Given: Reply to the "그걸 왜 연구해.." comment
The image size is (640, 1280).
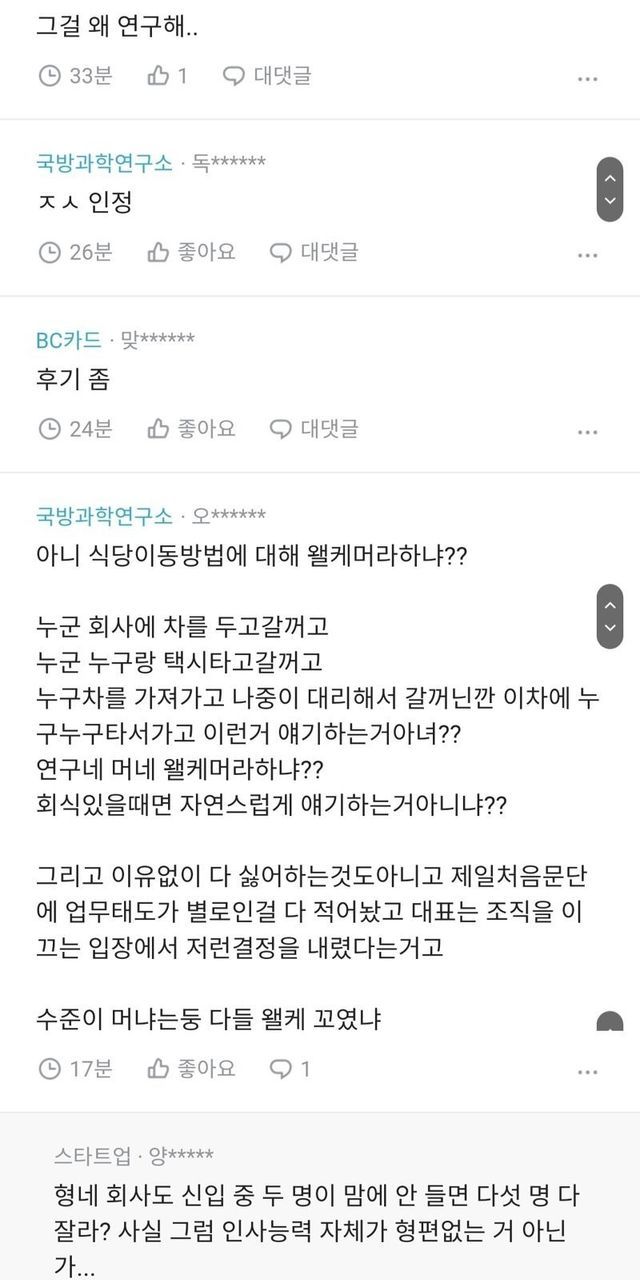Looking at the screenshot, I should 266,75.
